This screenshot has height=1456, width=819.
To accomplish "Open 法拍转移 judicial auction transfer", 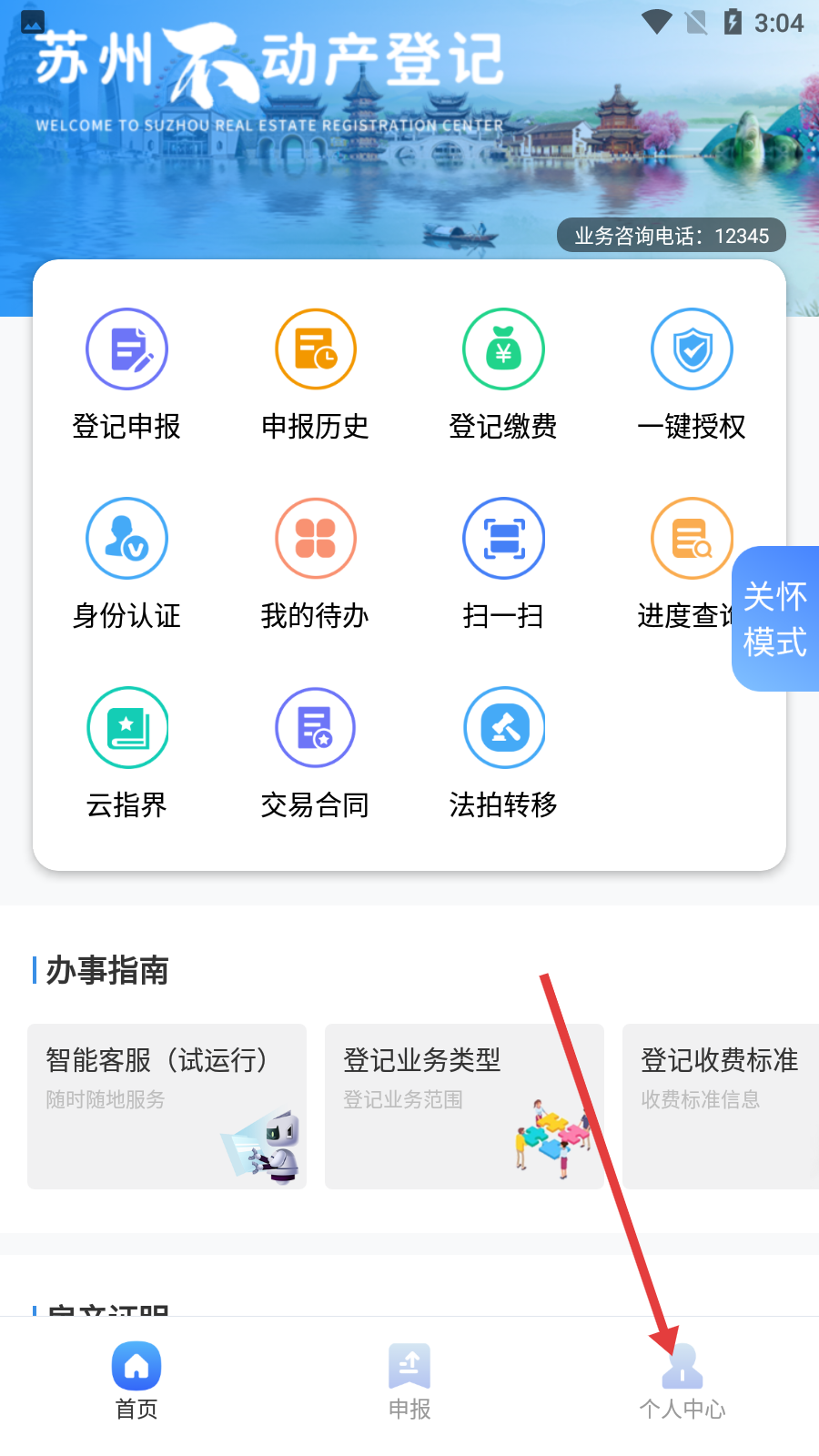I will click(x=503, y=753).
